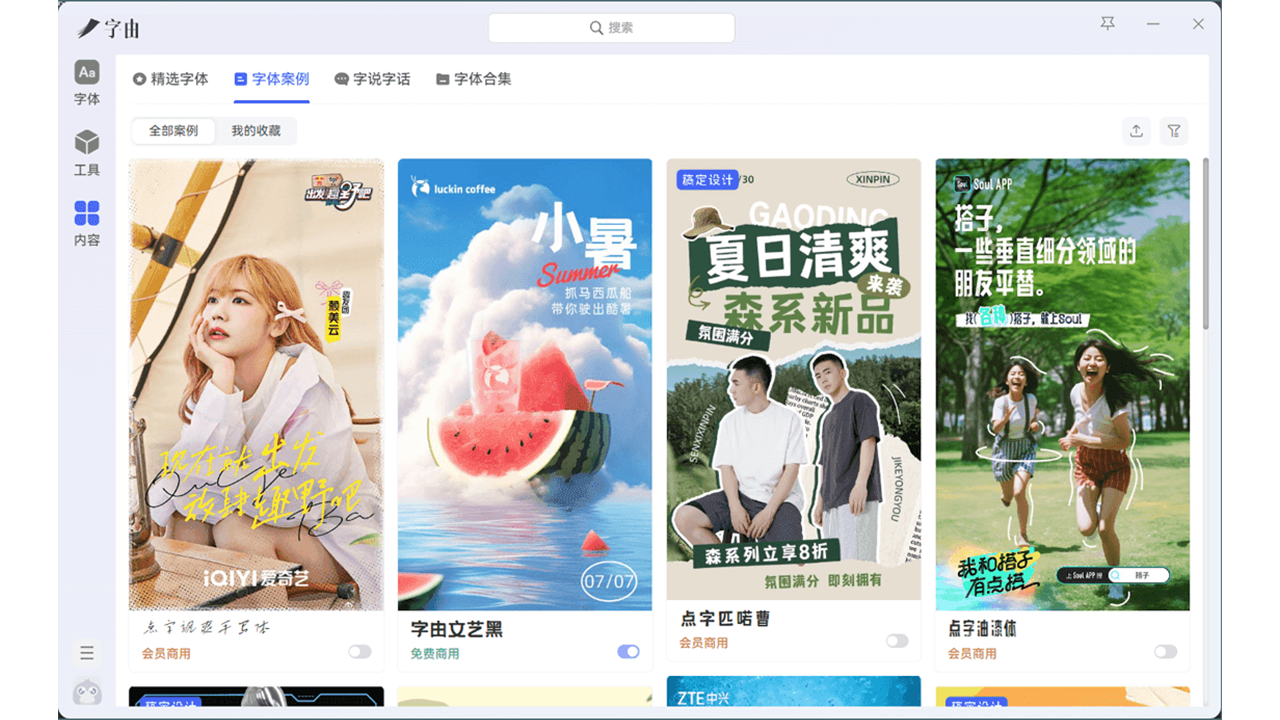Screen dimensions: 1280x720
Task: Pin the window with the pin icon
Action: tap(1107, 23)
